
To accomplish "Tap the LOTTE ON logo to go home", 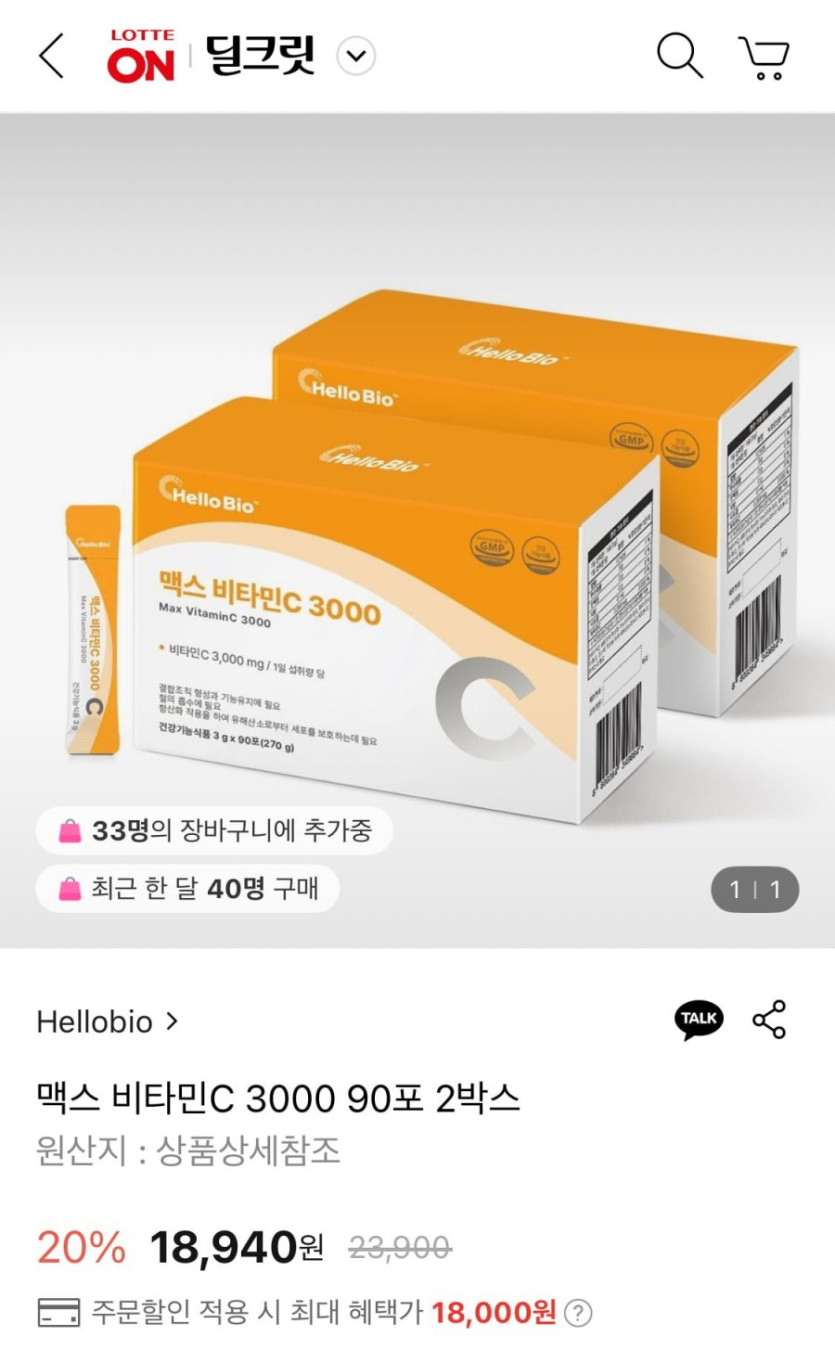I will coord(141,56).
